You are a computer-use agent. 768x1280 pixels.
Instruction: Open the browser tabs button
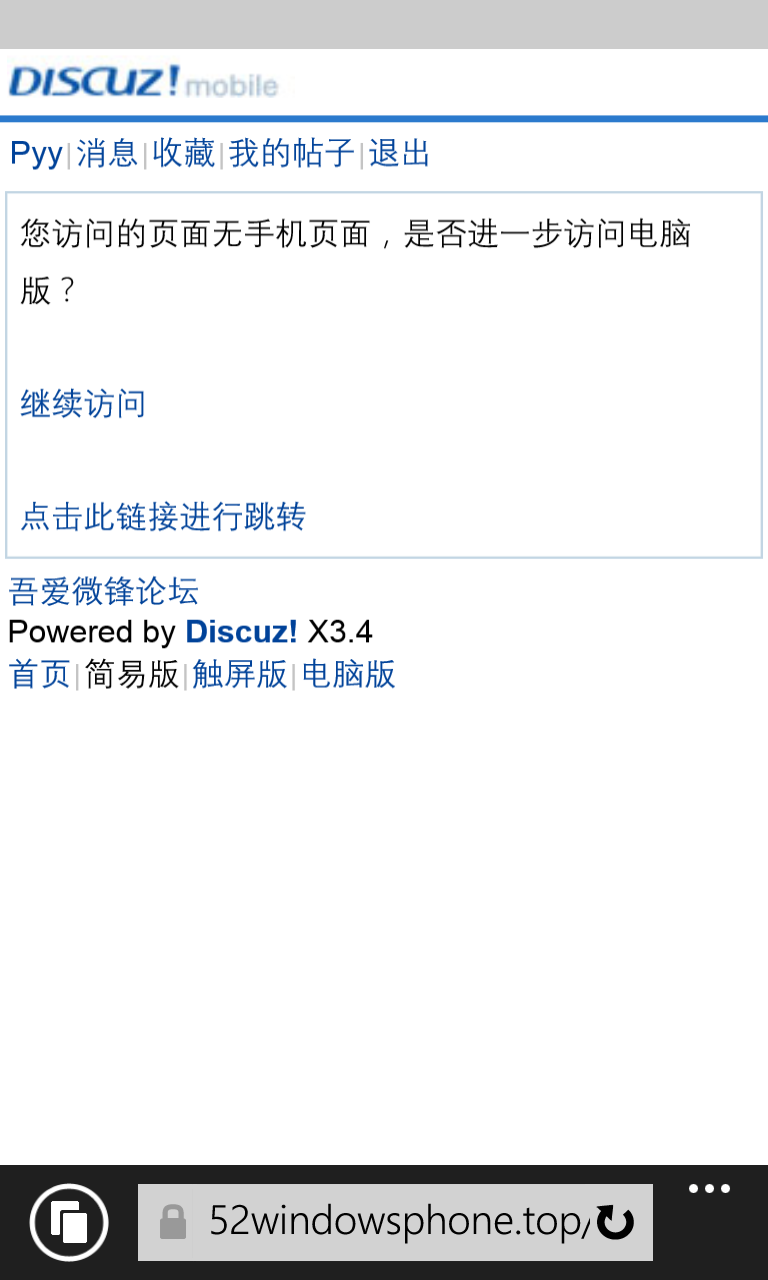[x=69, y=1222]
